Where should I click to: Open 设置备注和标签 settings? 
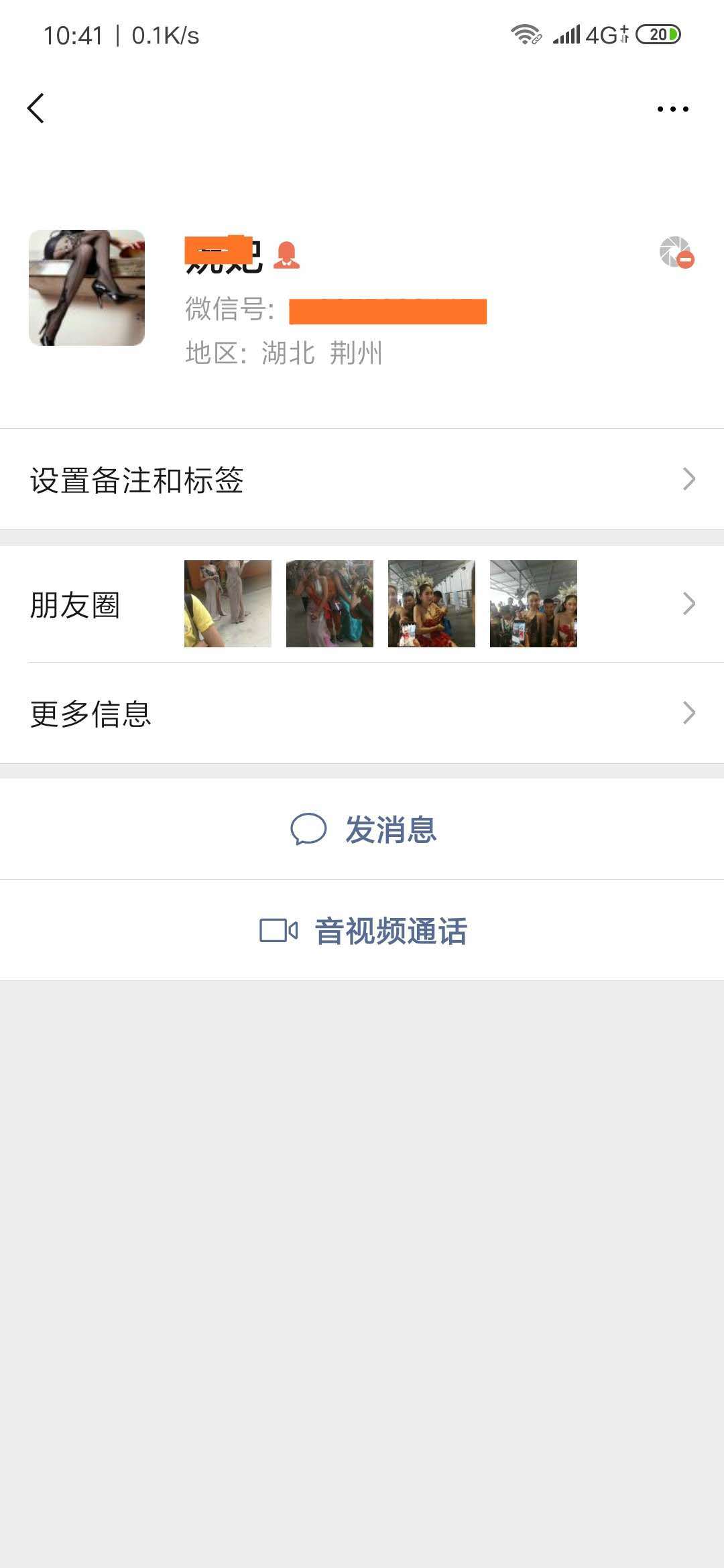tap(362, 480)
